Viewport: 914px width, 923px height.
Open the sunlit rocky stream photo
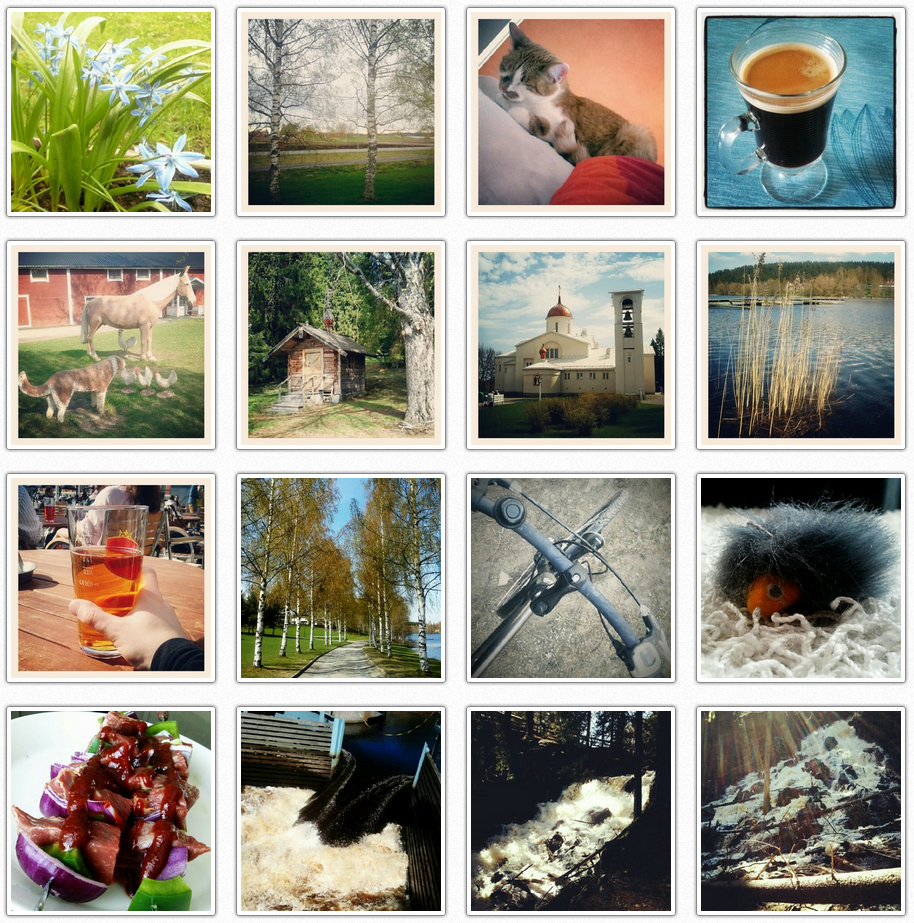pyautogui.click(x=801, y=811)
